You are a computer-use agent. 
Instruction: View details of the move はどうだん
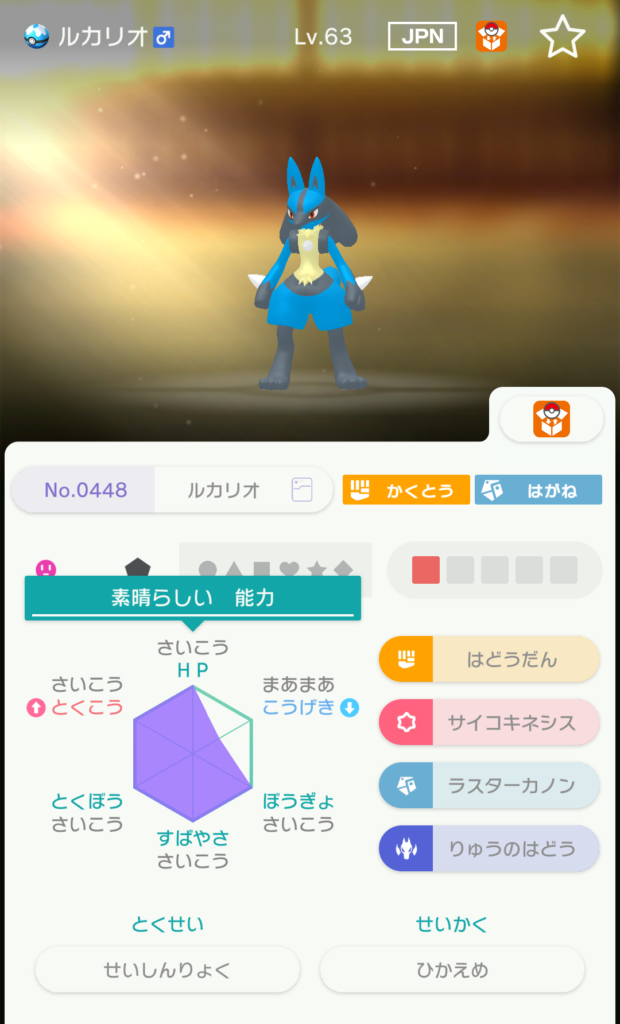pyautogui.click(x=489, y=660)
